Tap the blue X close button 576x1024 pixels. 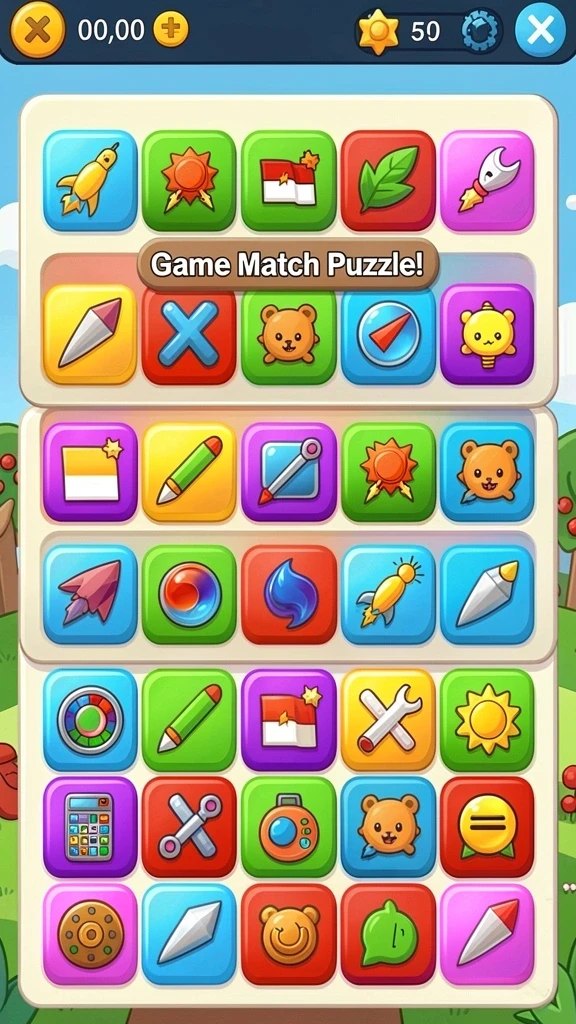[540, 30]
